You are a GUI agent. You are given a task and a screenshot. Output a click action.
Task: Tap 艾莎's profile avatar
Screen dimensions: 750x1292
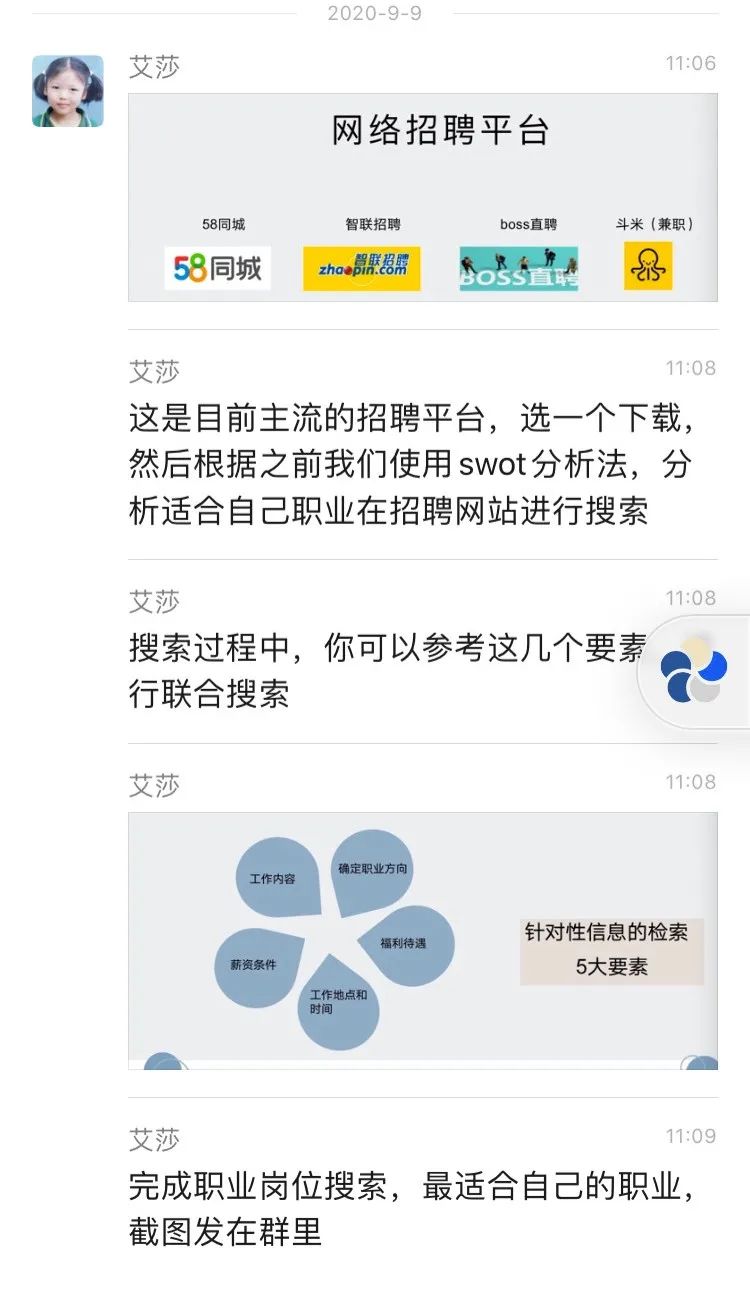coord(67,91)
